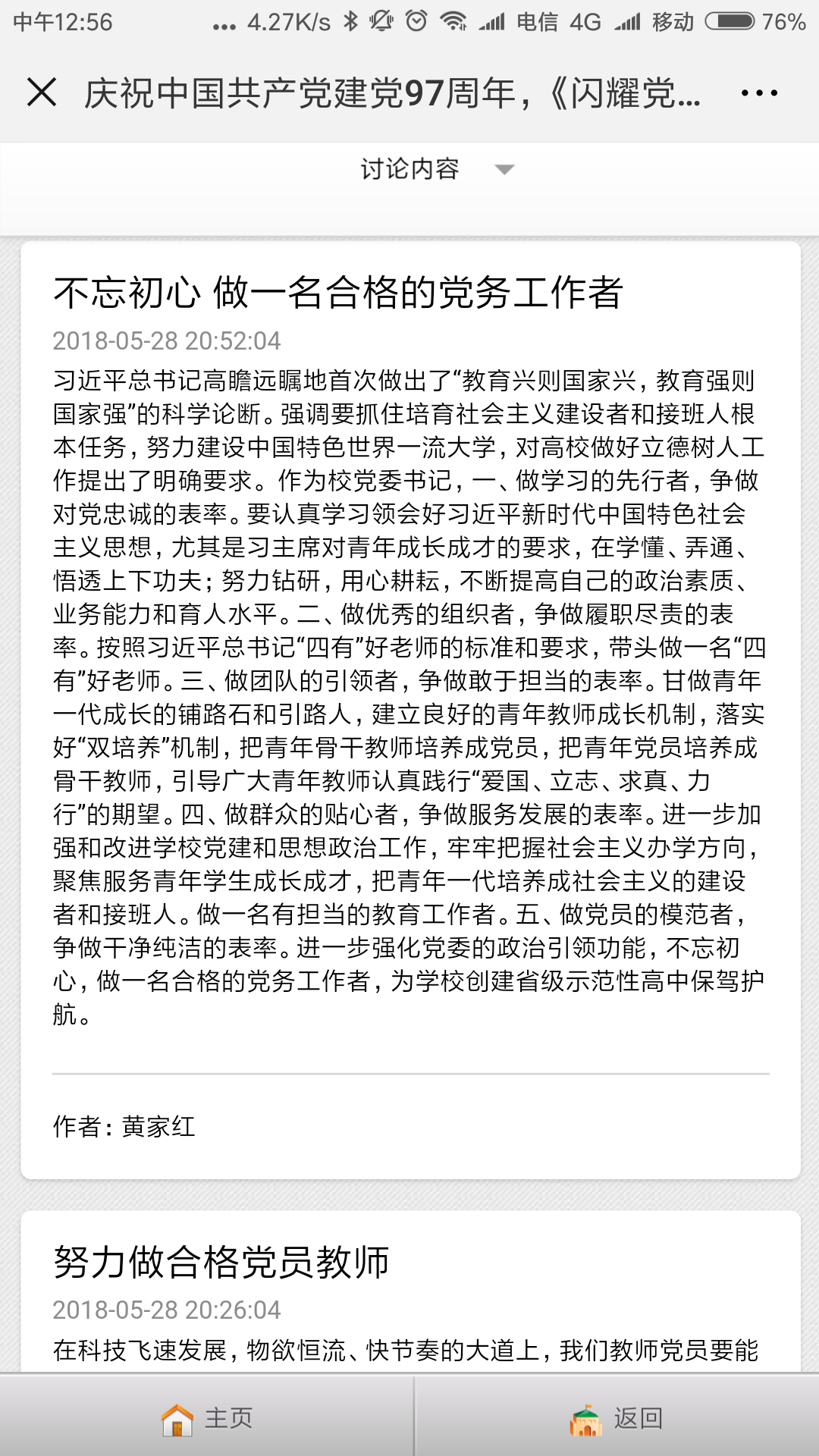Open the 不忘初心 做一名合格的党务工作者 post
Screen dimensions: 819x1456
[x=338, y=293]
